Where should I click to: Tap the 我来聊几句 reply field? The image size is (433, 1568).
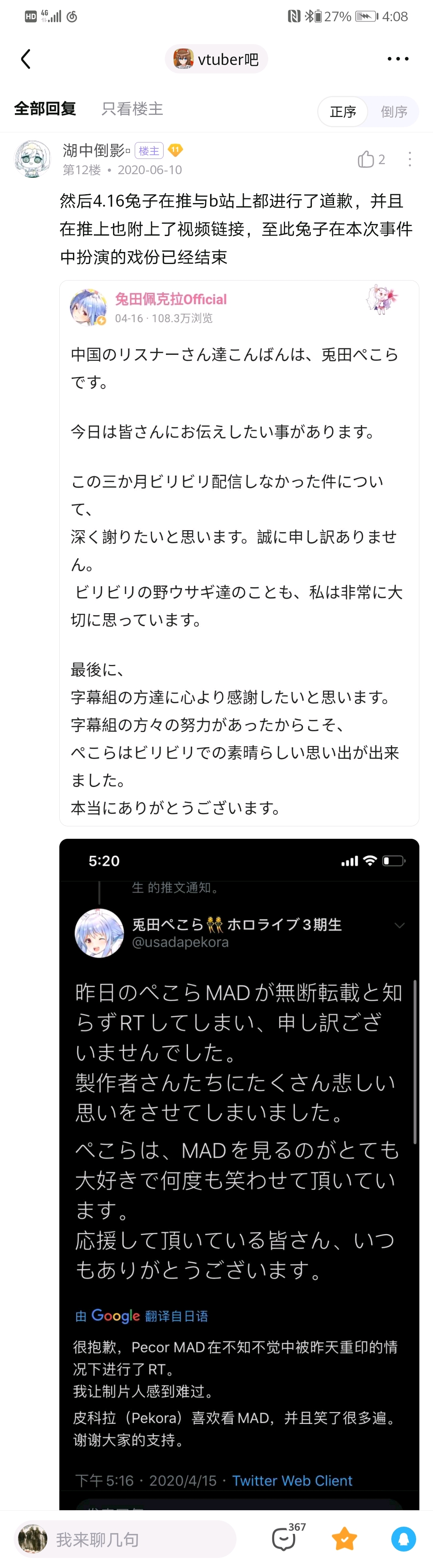(x=125, y=1540)
